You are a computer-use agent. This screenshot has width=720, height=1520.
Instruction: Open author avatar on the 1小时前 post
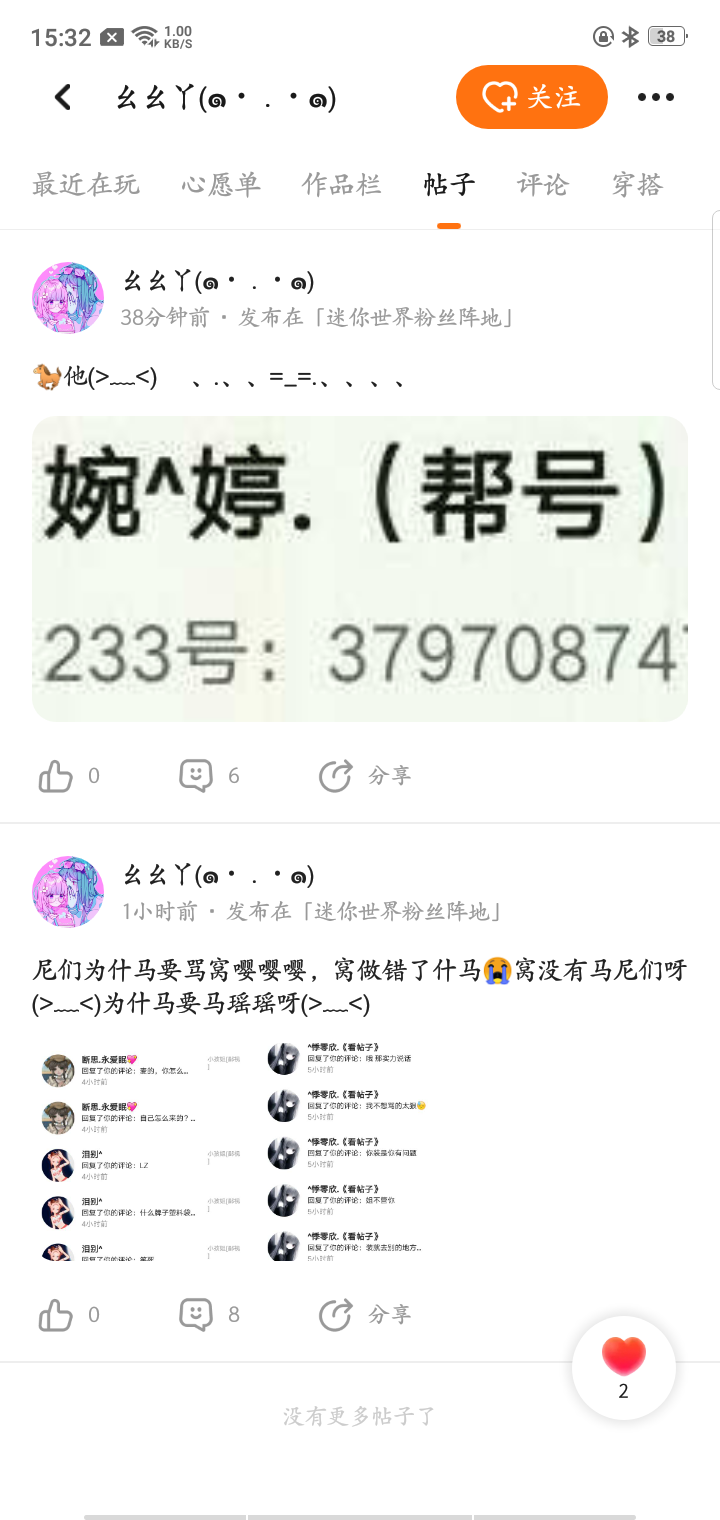coord(68,891)
